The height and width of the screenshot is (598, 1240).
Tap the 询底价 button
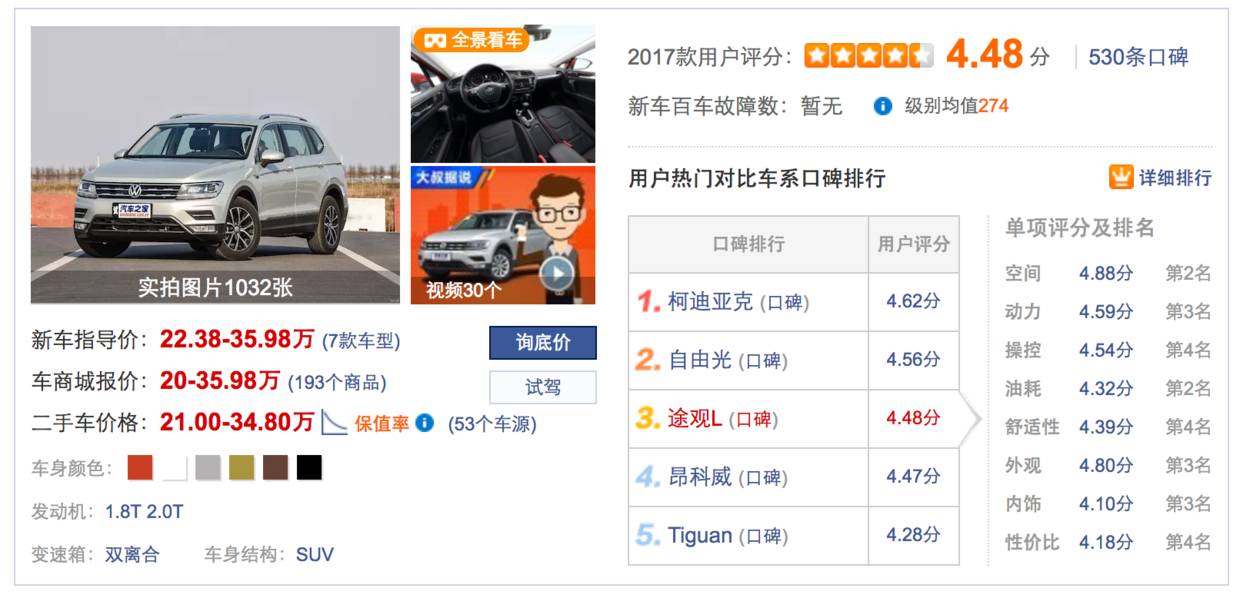542,343
